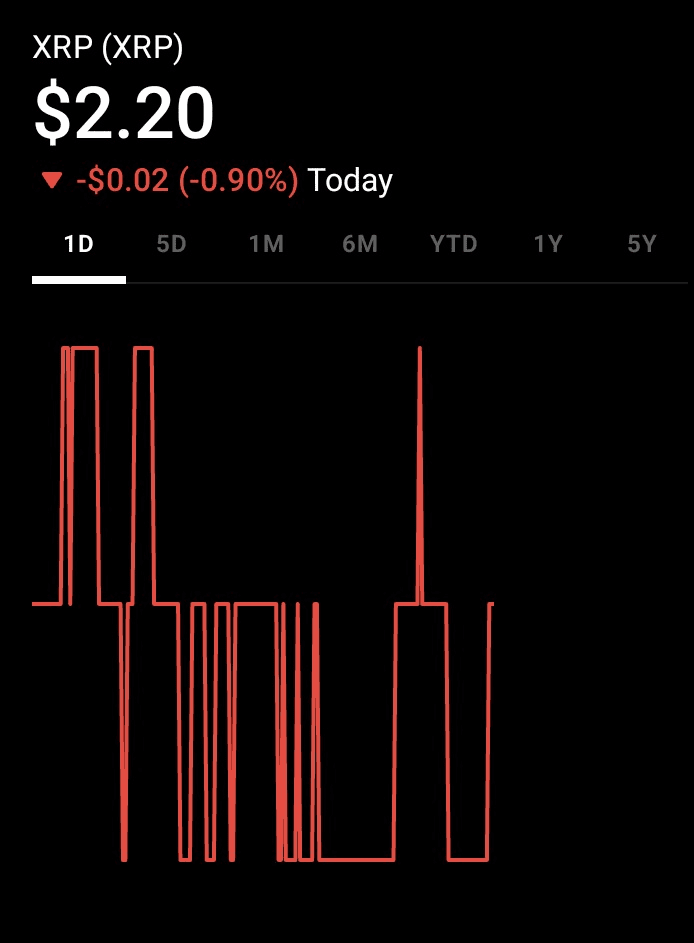Viewport: 694px width, 943px height.
Task: Show the 1M price chart
Action: click(266, 244)
